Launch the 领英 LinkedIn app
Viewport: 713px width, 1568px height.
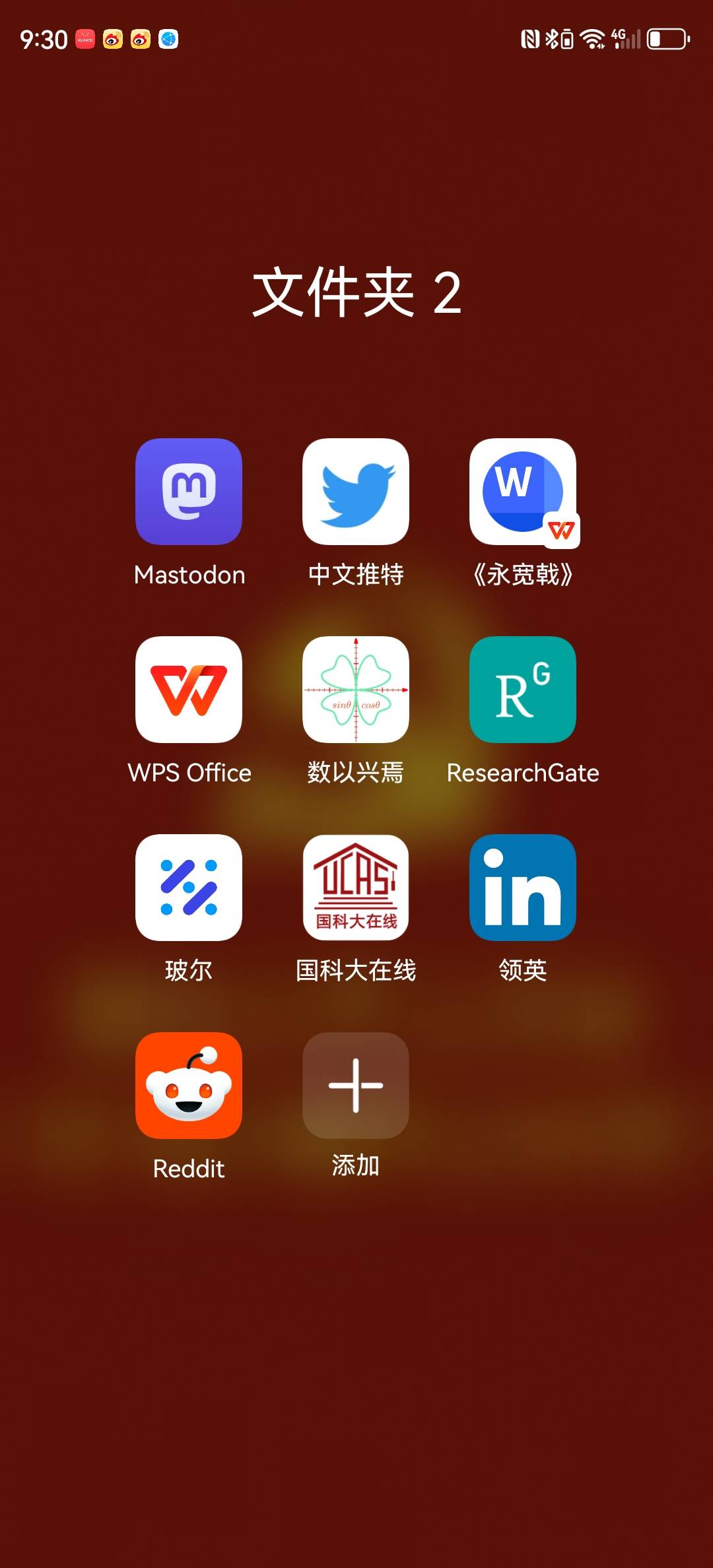523,888
